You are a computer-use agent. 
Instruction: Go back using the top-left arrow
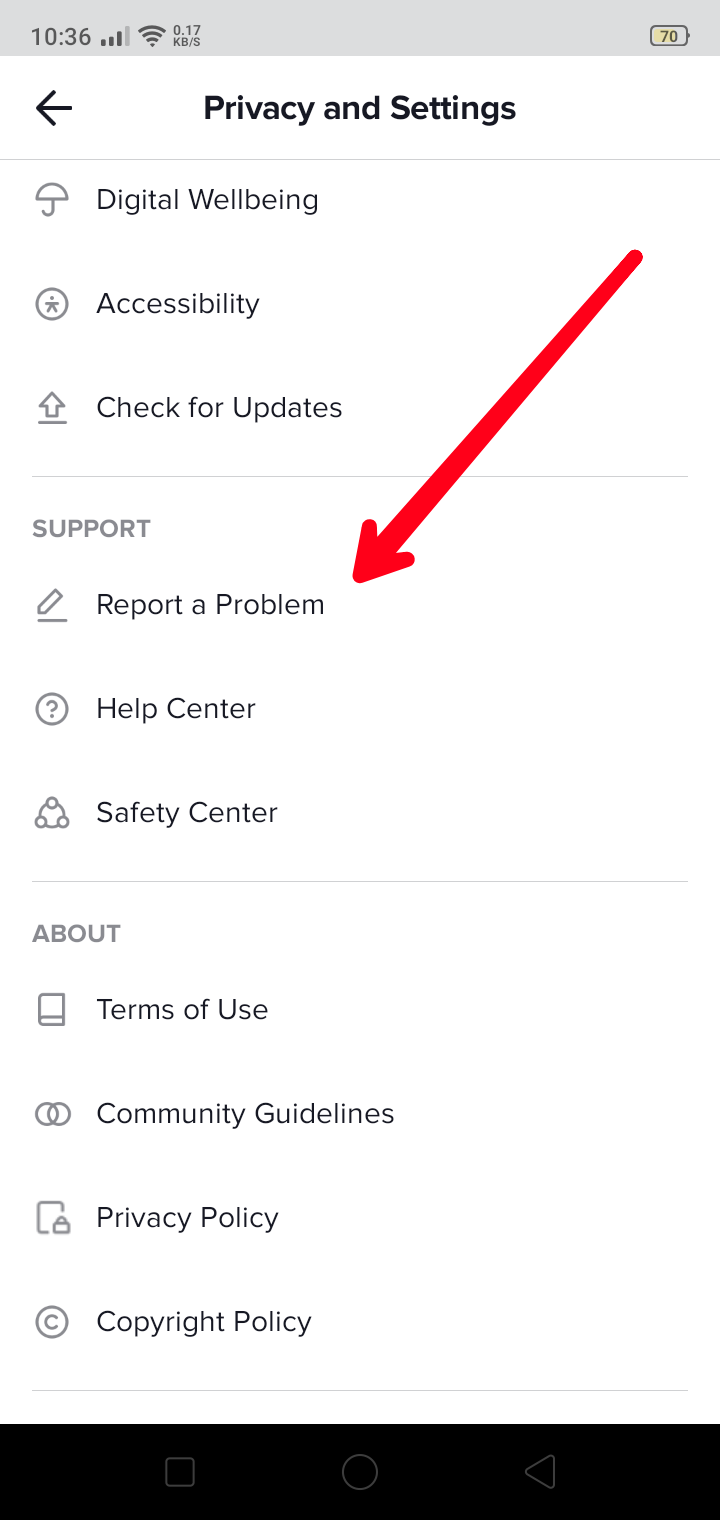click(54, 108)
